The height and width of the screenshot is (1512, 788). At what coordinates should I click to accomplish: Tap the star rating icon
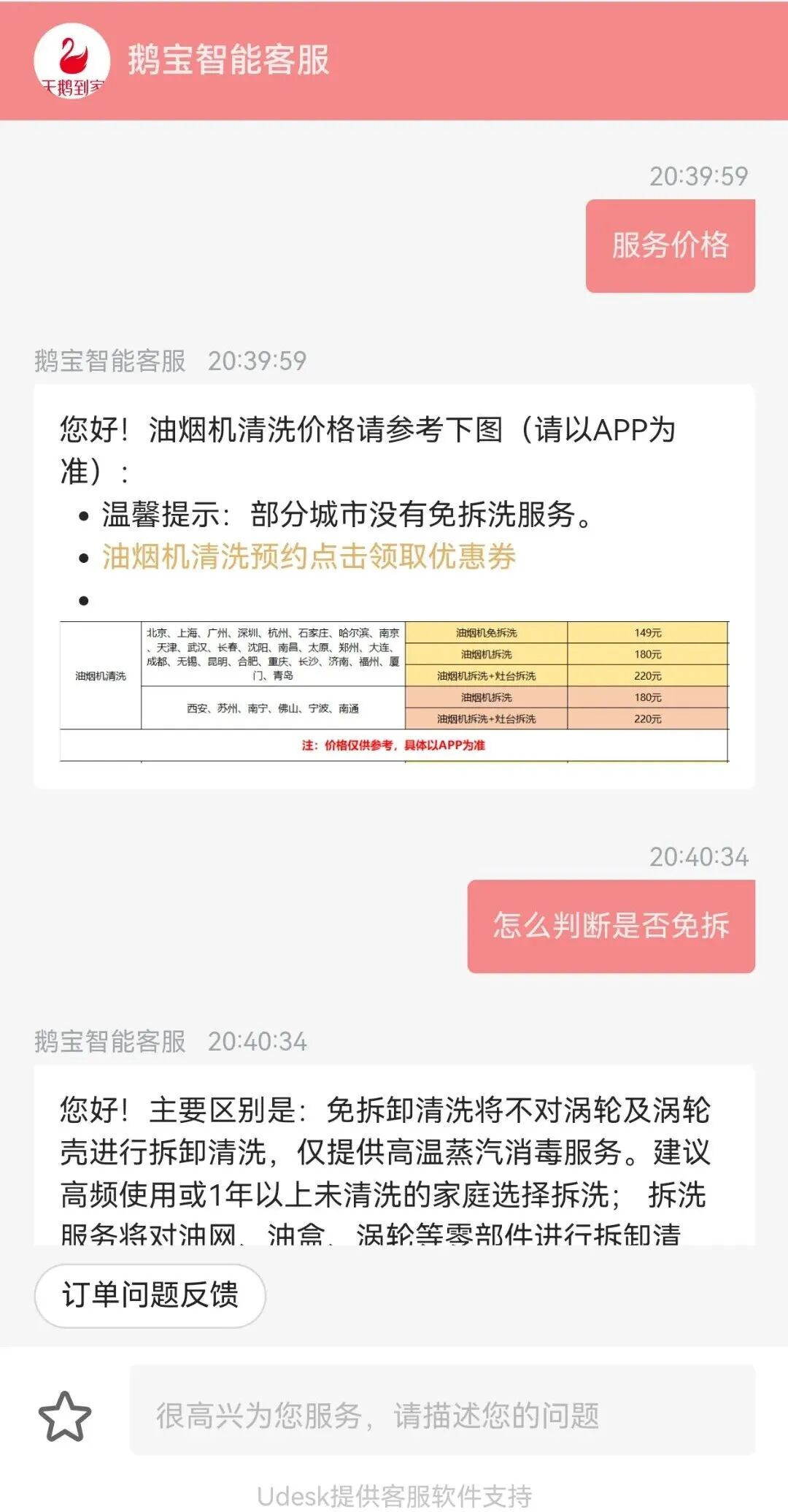coord(64,1416)
